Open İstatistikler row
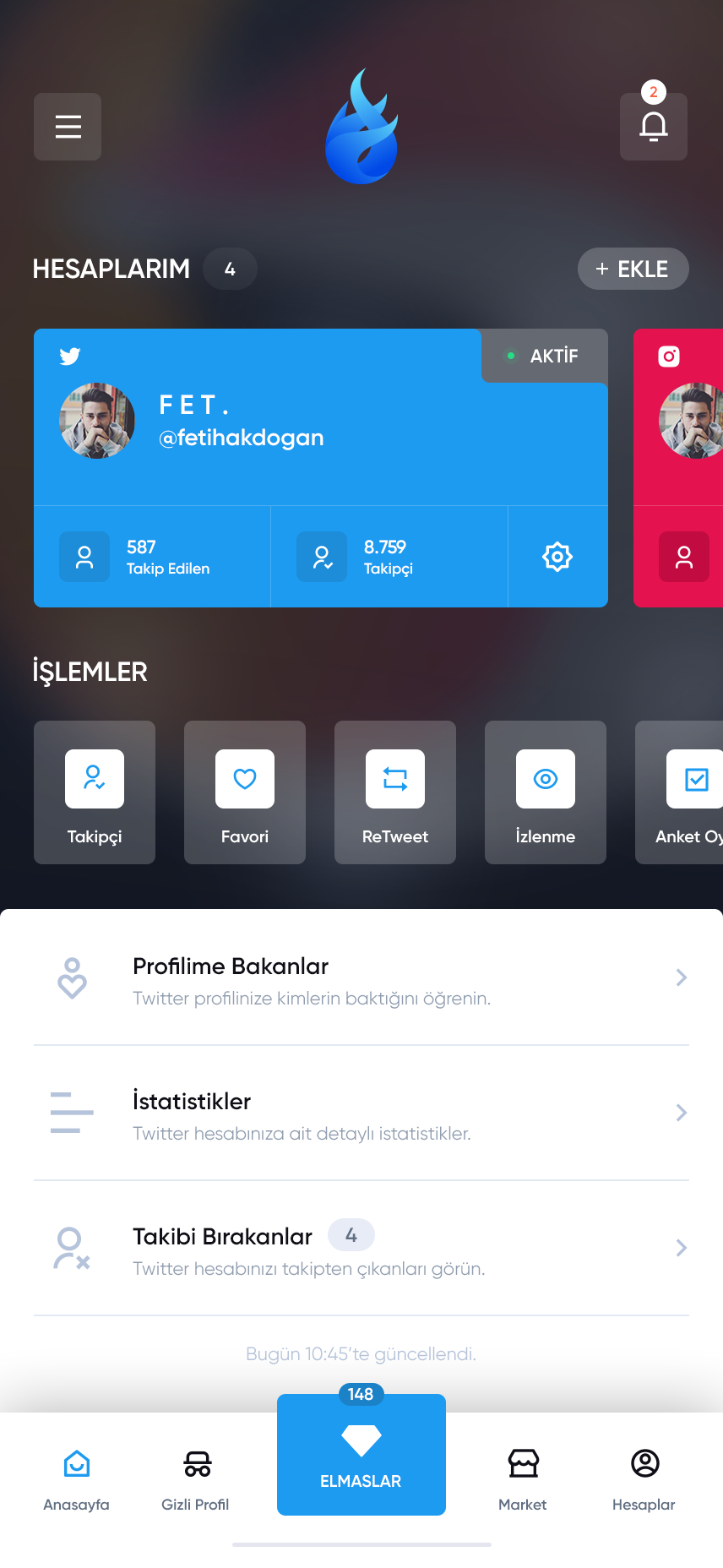Viewport: 723px width, 1568px height. click(361, 1113)
